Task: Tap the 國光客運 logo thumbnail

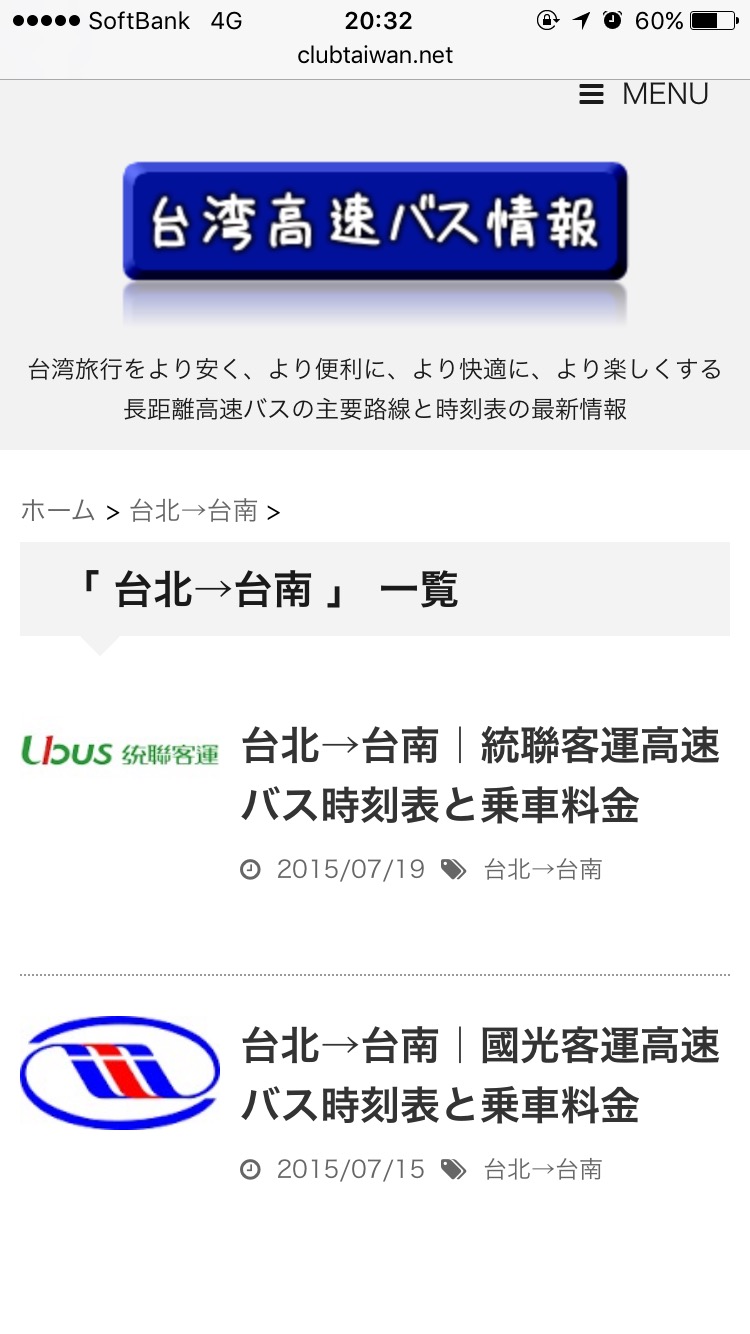Action: point(120,1072)
